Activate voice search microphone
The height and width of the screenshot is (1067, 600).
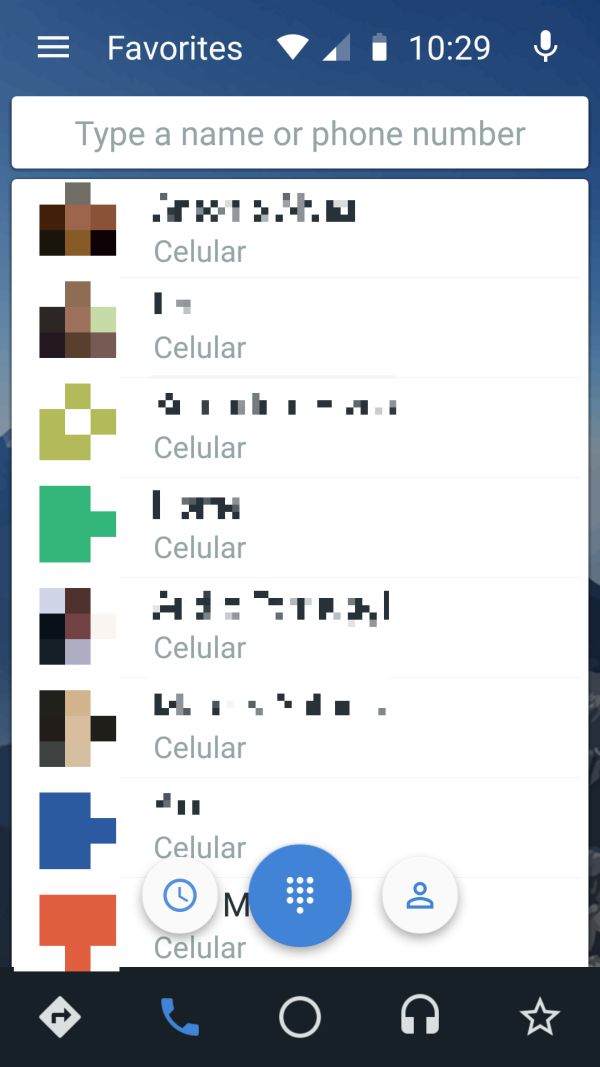pyautogui.click(x=545, y=47)
